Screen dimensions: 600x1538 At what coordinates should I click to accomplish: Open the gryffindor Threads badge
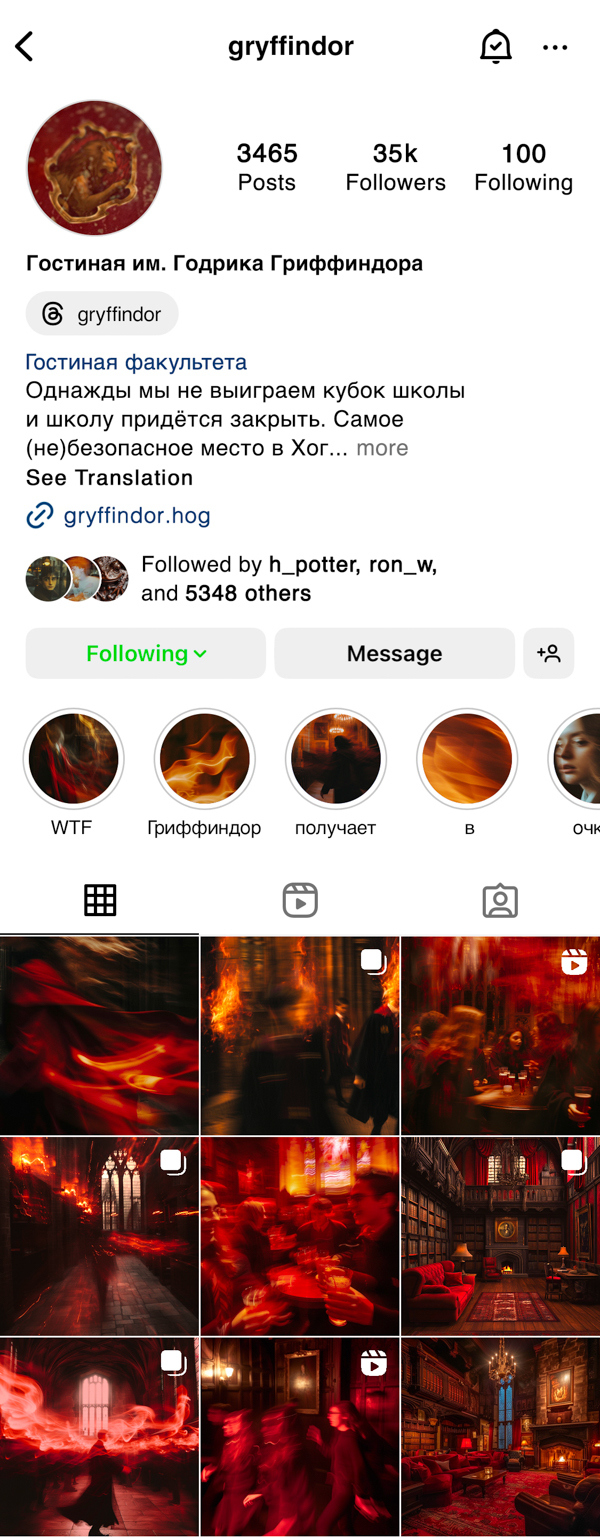pyautogui.click(x=102, y=314)
